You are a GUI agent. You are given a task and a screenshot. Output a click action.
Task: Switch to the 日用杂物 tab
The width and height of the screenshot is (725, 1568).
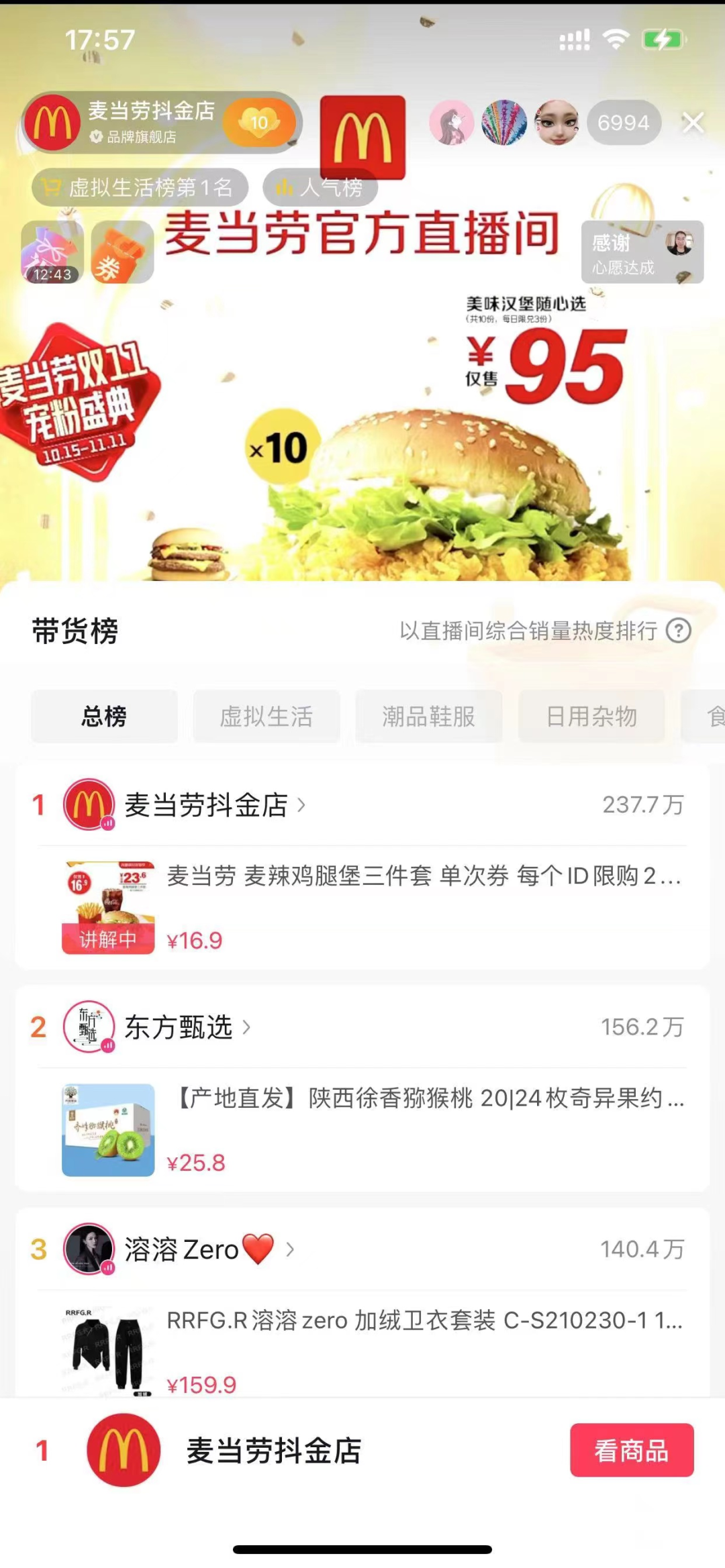591,717
